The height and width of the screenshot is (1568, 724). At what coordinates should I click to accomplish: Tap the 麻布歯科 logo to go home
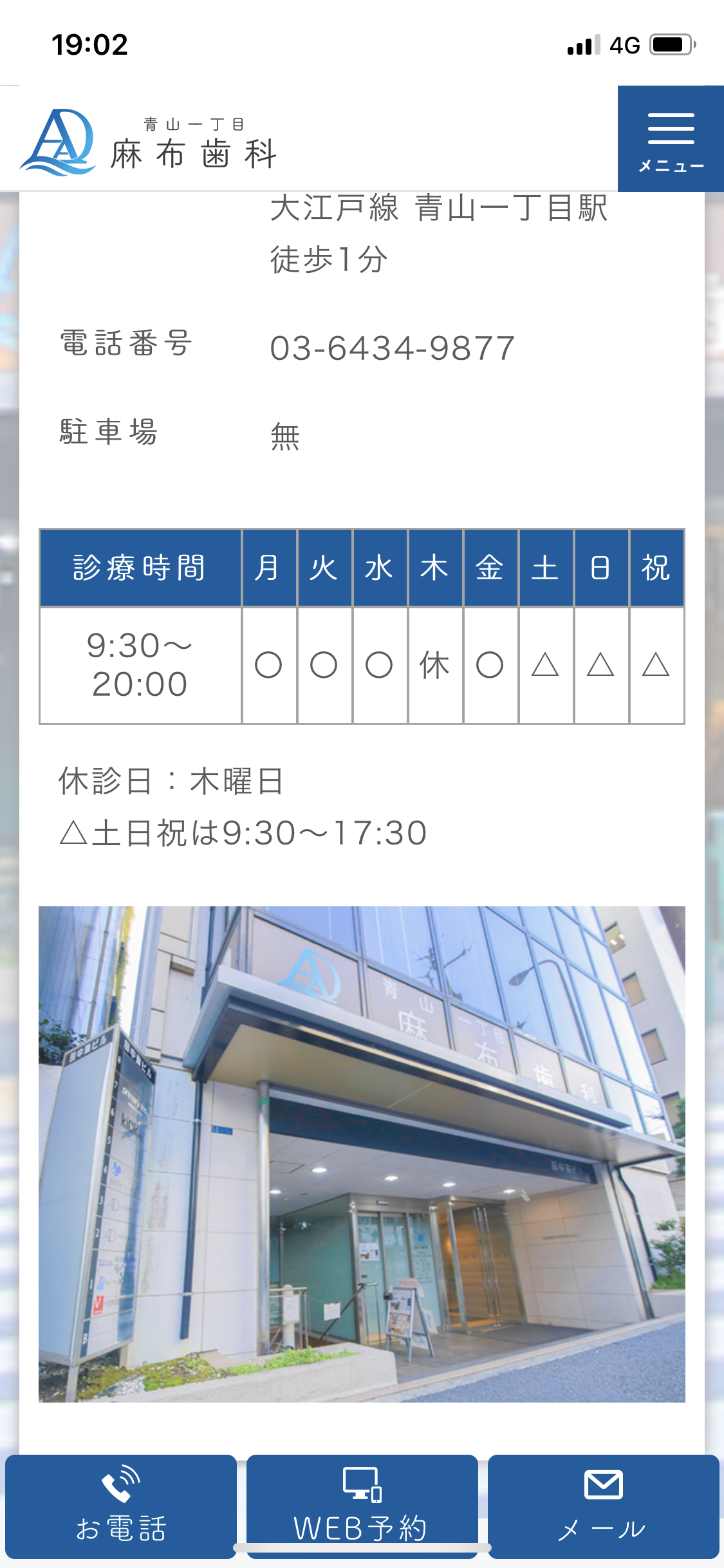[149, 142]
